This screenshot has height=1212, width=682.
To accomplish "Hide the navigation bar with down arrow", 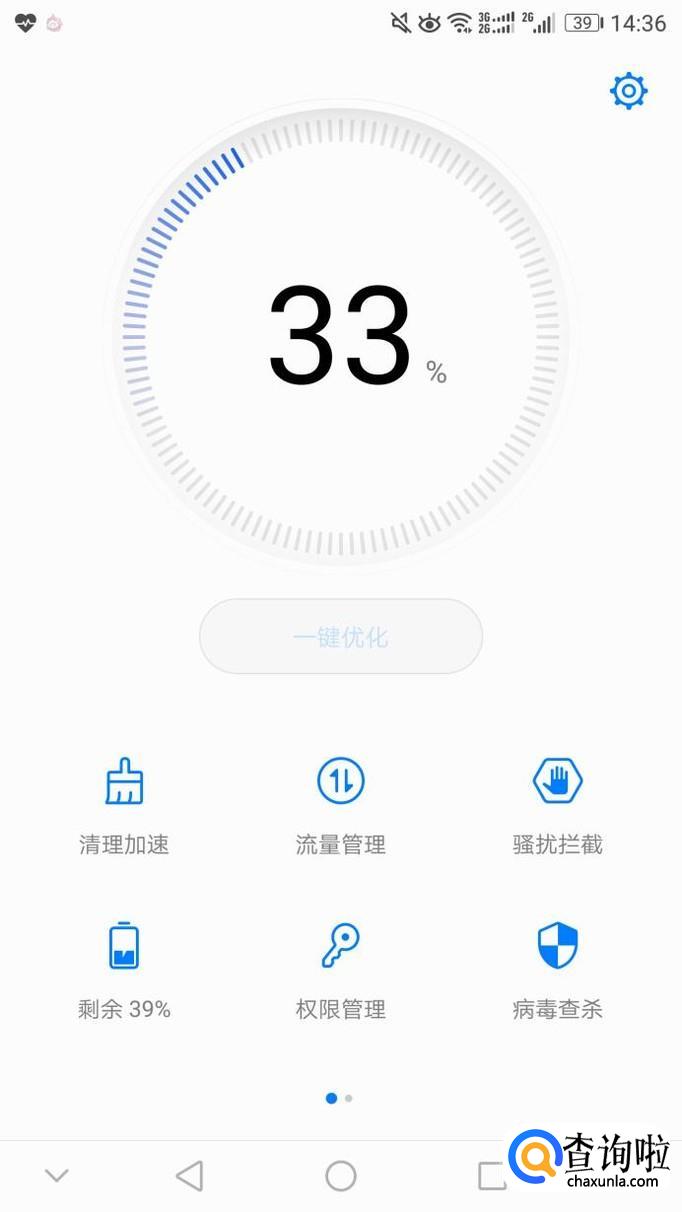I will pyautogui.click(x=57, y=1176).
